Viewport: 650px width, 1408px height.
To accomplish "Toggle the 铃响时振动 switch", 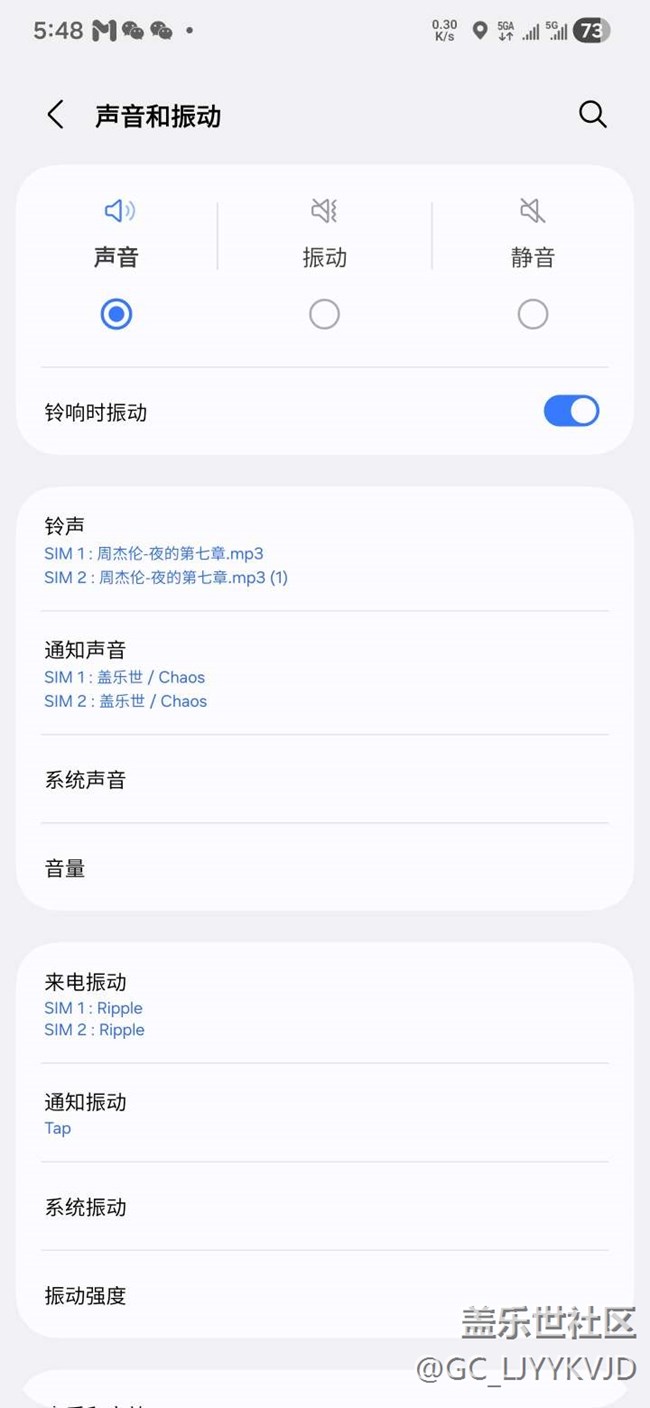I will [571, 411].
